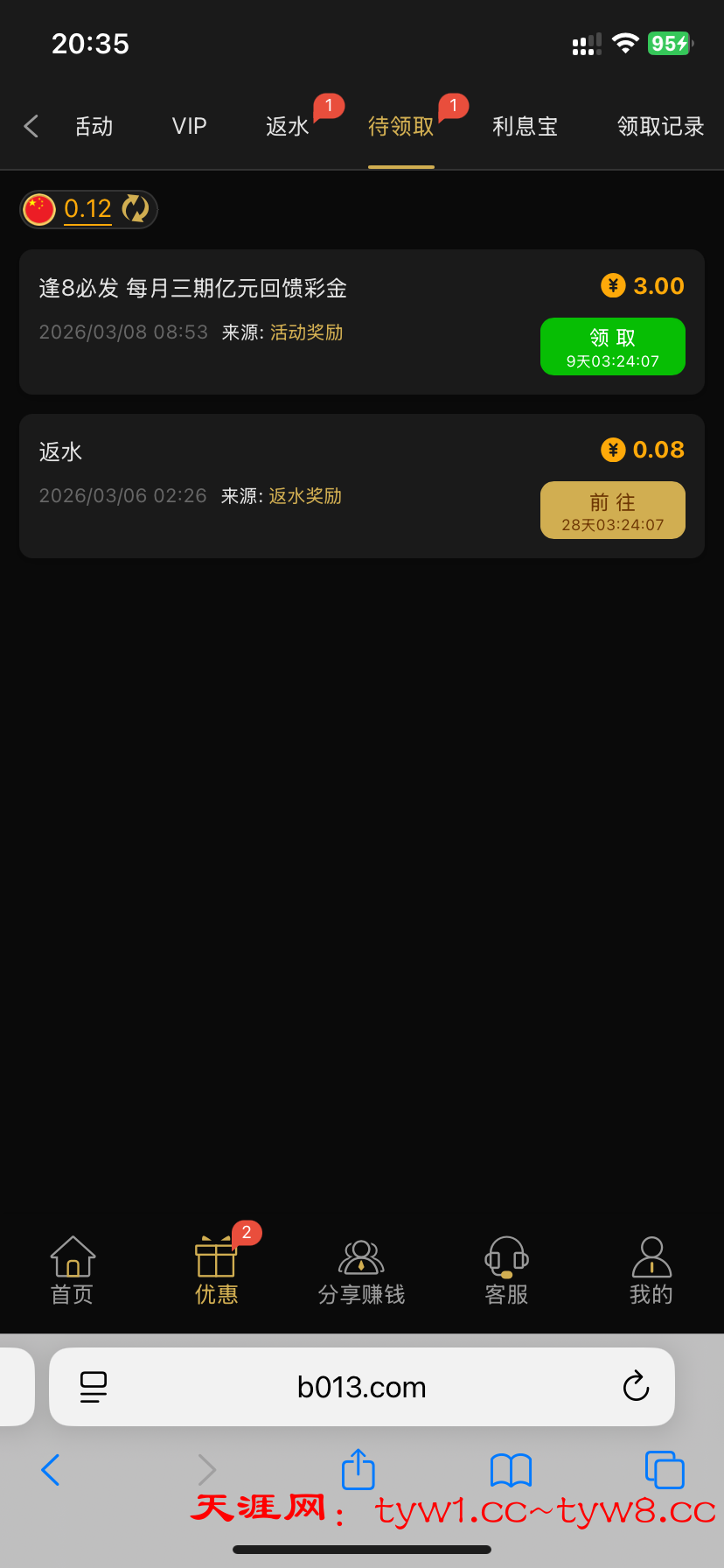Open the 利息宝 tab
The image size is (724, 1568).
(x=525, y=127)
